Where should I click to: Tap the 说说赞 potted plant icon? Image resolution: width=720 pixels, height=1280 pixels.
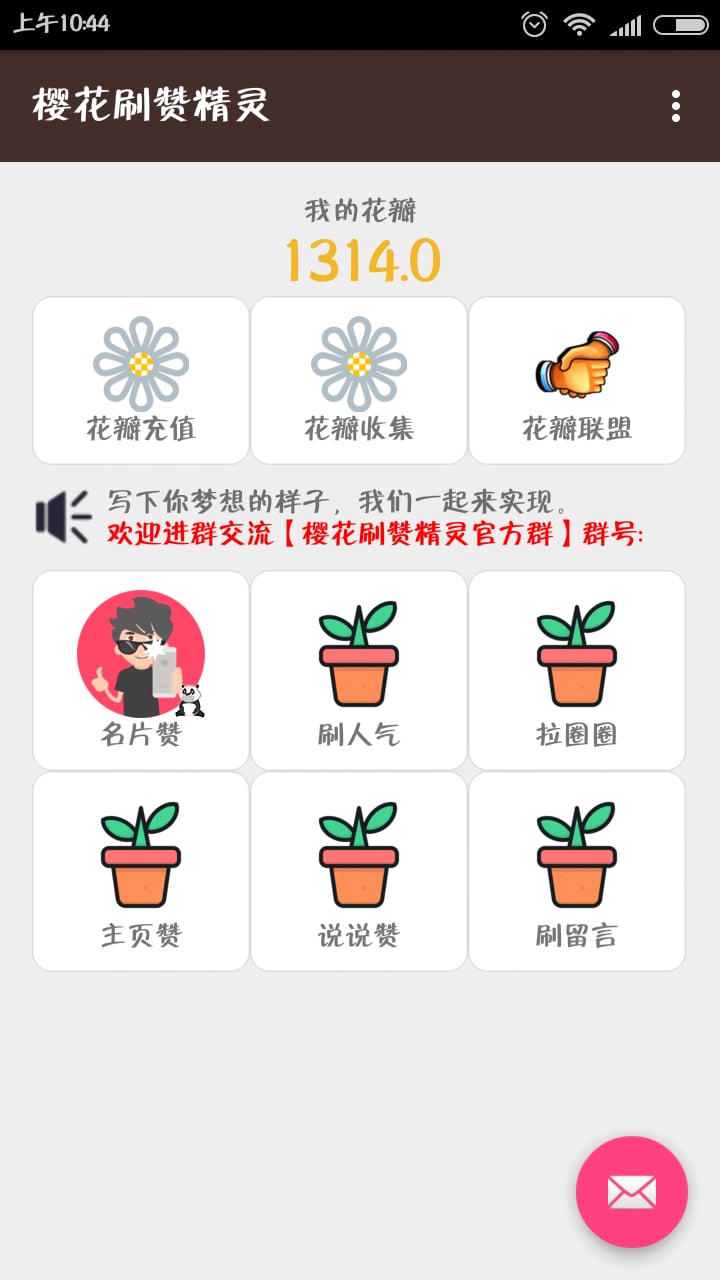(x=358, y=855)
